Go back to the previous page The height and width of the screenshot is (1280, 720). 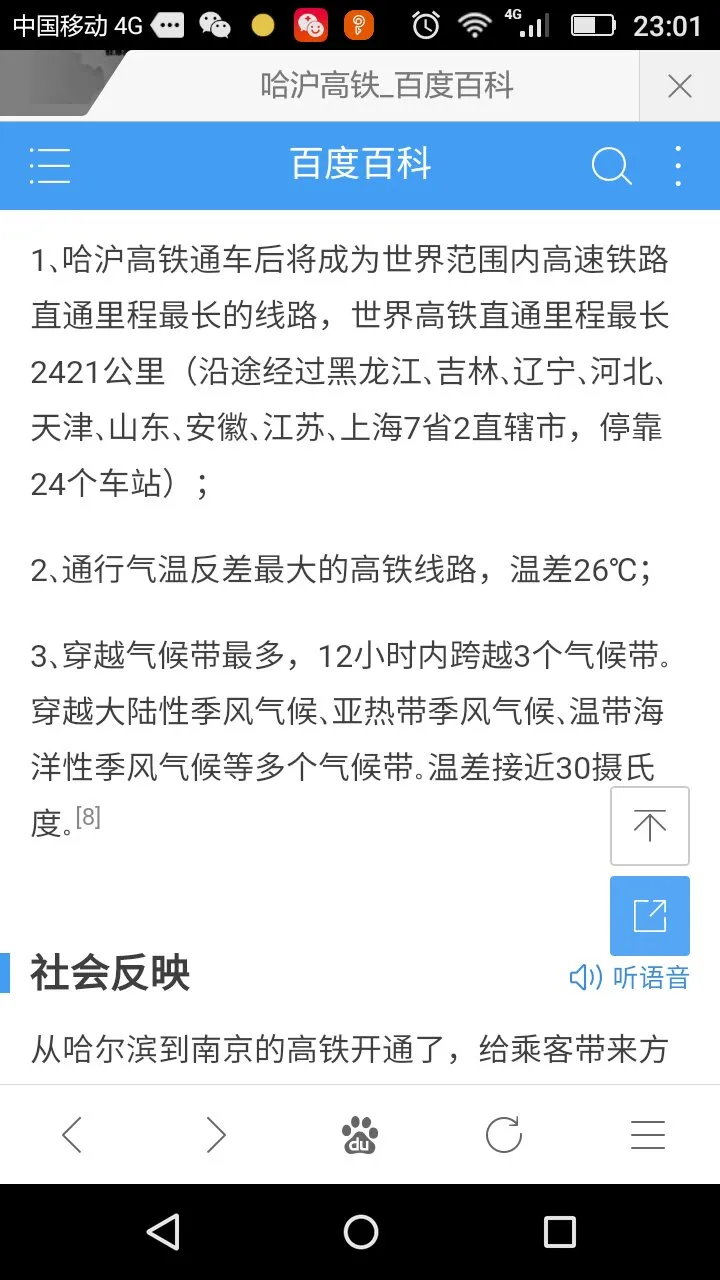pyautogui.click(x=72, y=1135)
